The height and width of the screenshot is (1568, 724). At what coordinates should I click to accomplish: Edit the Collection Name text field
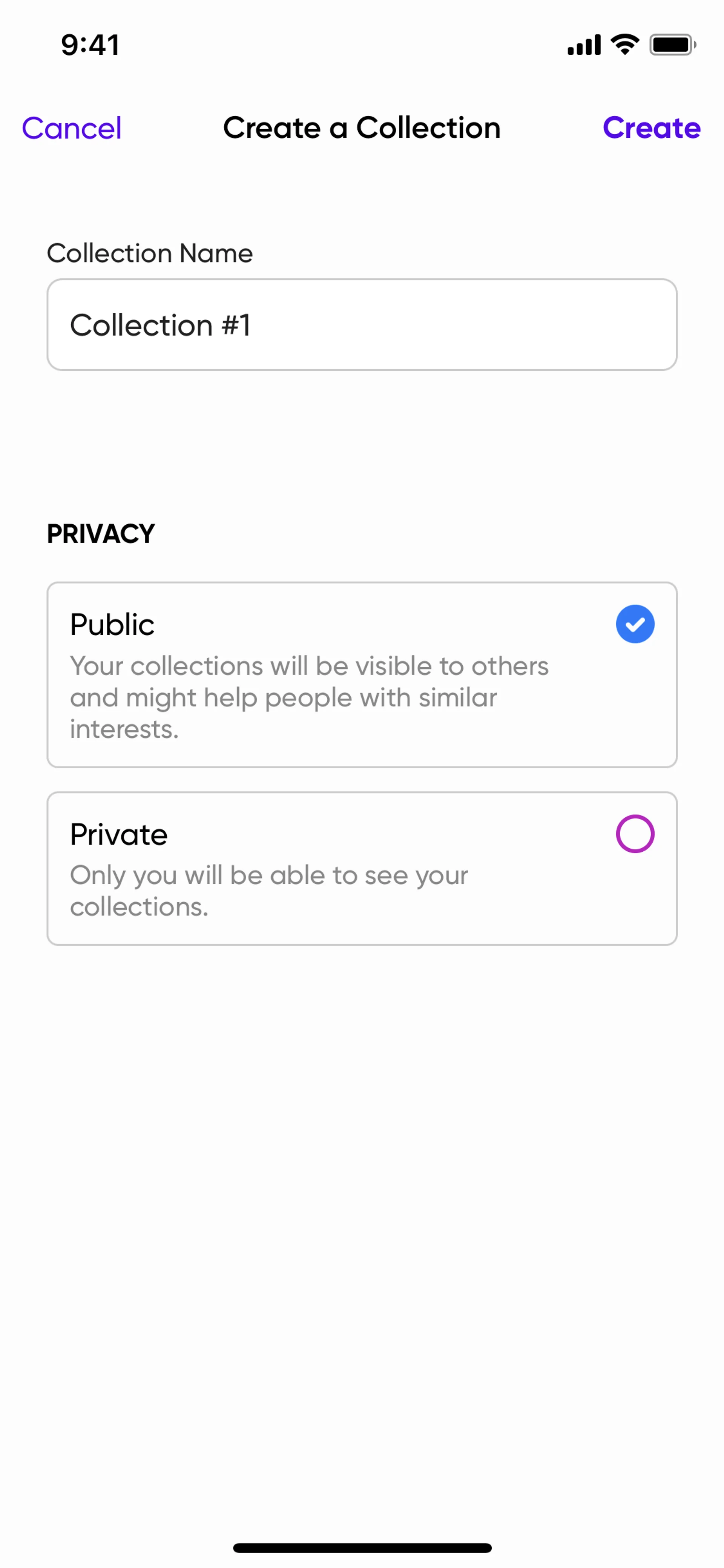tap(362, 325)
